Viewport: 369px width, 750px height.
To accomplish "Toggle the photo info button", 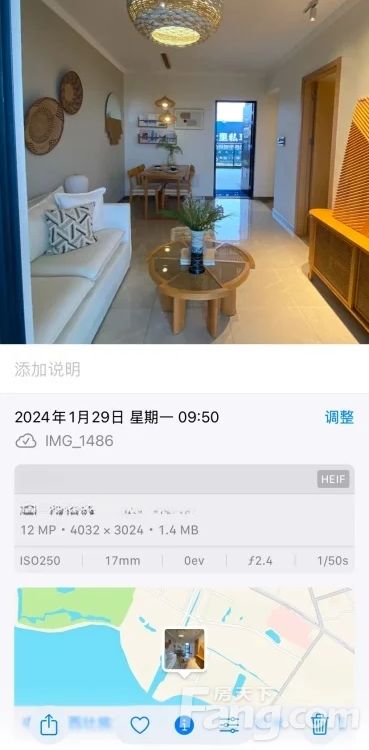I will pos(184,726).
